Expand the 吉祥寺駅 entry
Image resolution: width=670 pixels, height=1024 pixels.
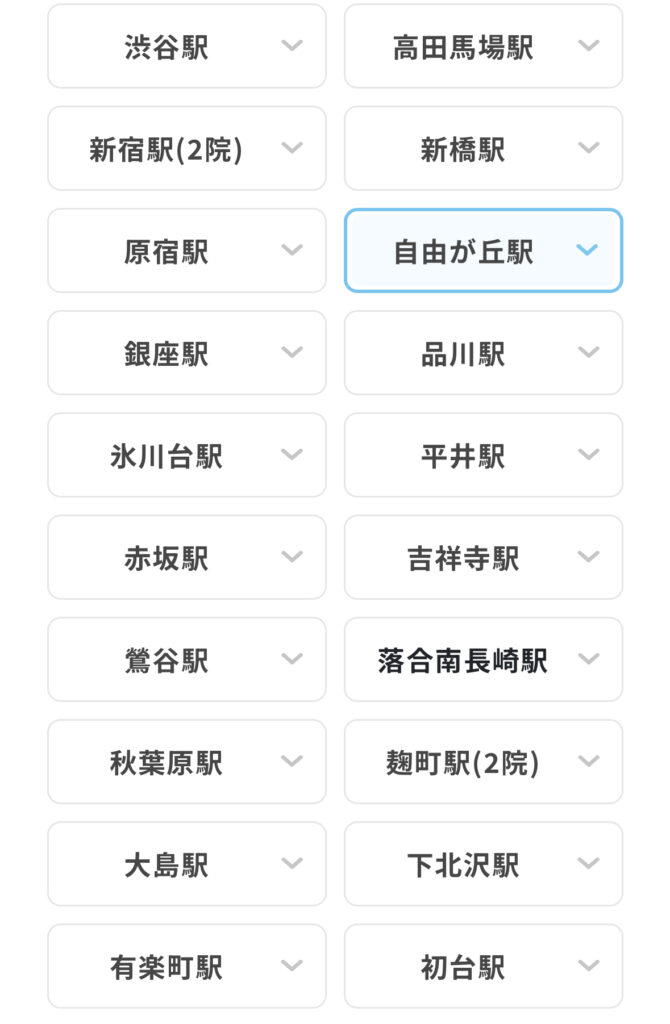tap(483, 557)
